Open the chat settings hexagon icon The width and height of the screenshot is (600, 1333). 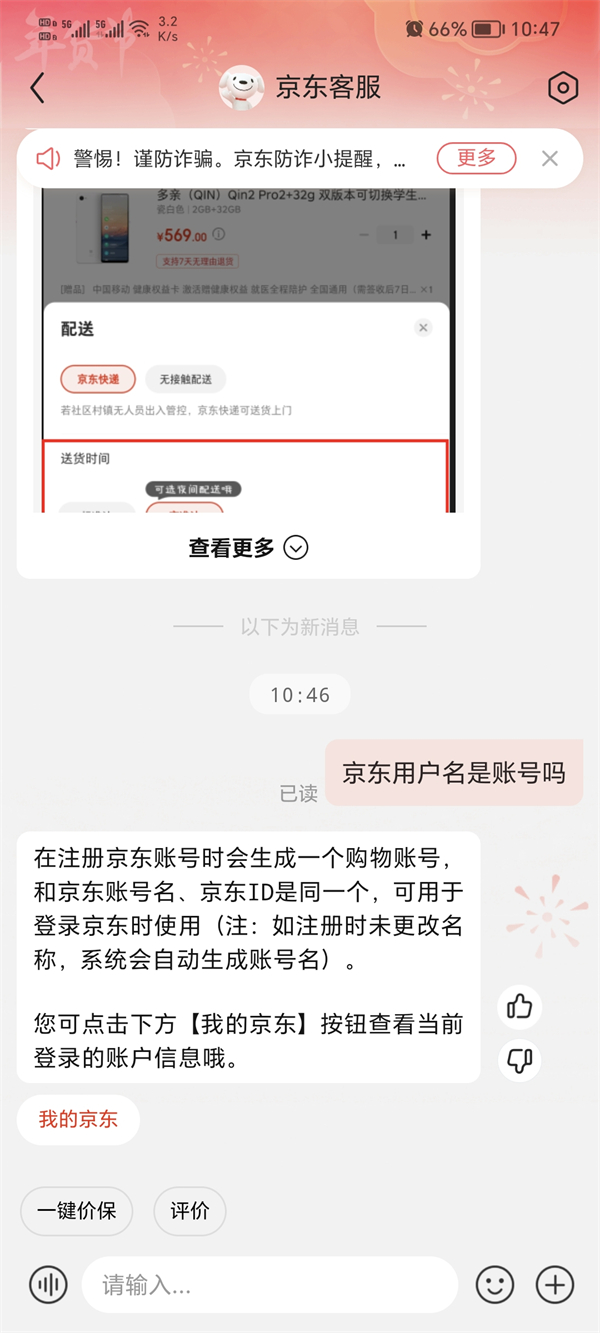[x=563, y=88]
